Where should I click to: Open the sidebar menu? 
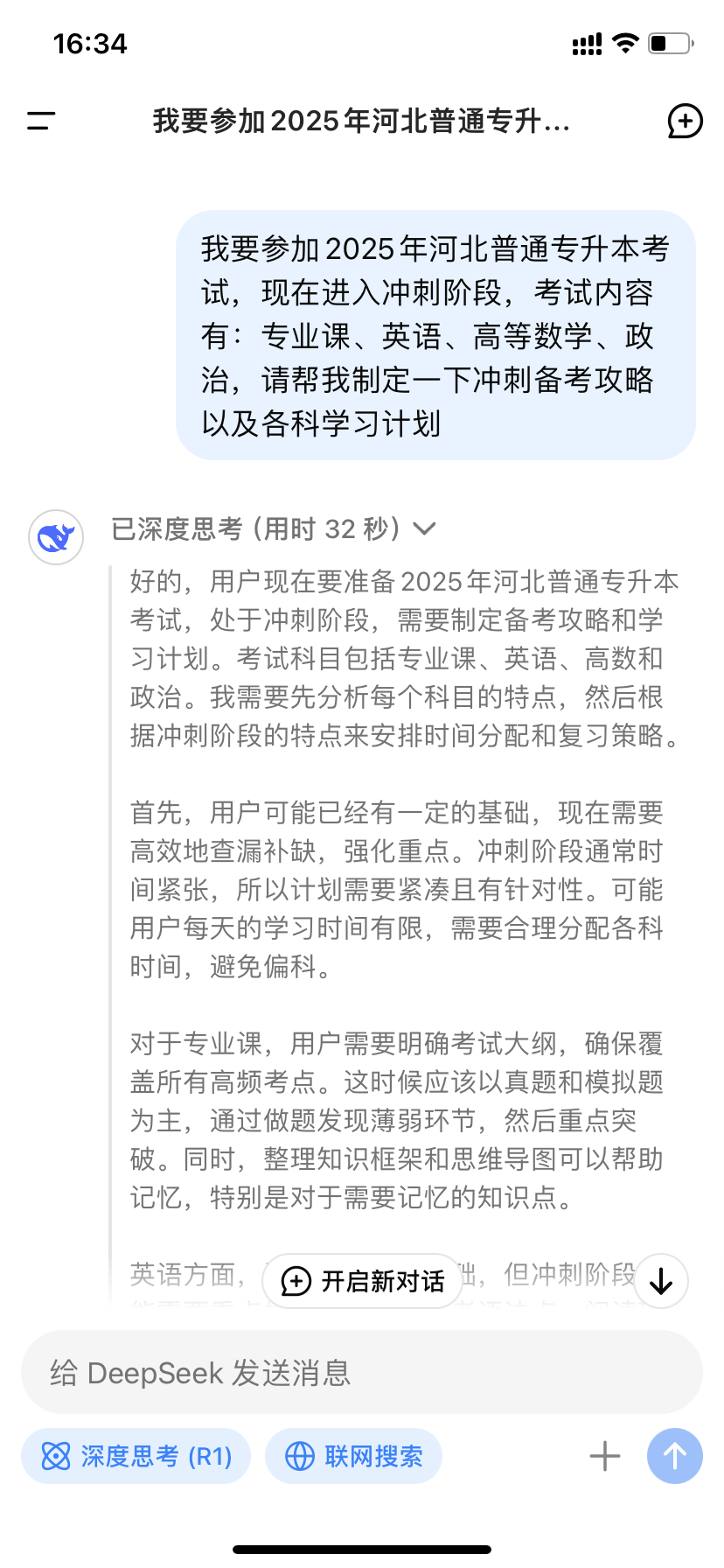point(40,121)
